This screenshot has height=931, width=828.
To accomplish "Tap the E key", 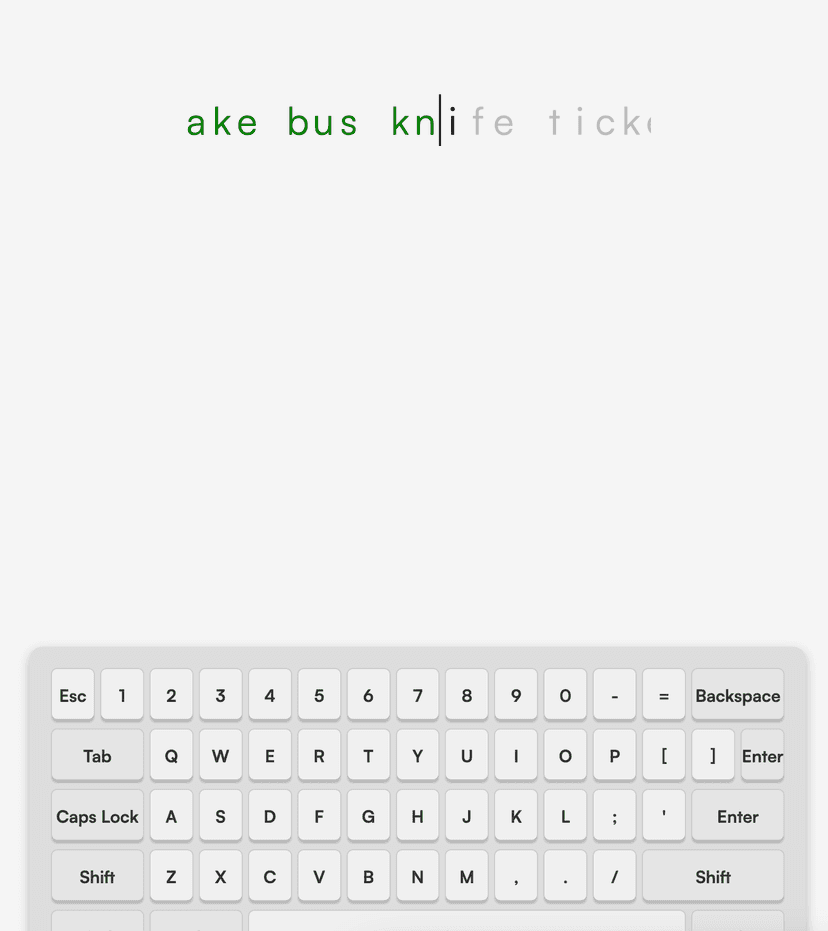I will point(270,756).
